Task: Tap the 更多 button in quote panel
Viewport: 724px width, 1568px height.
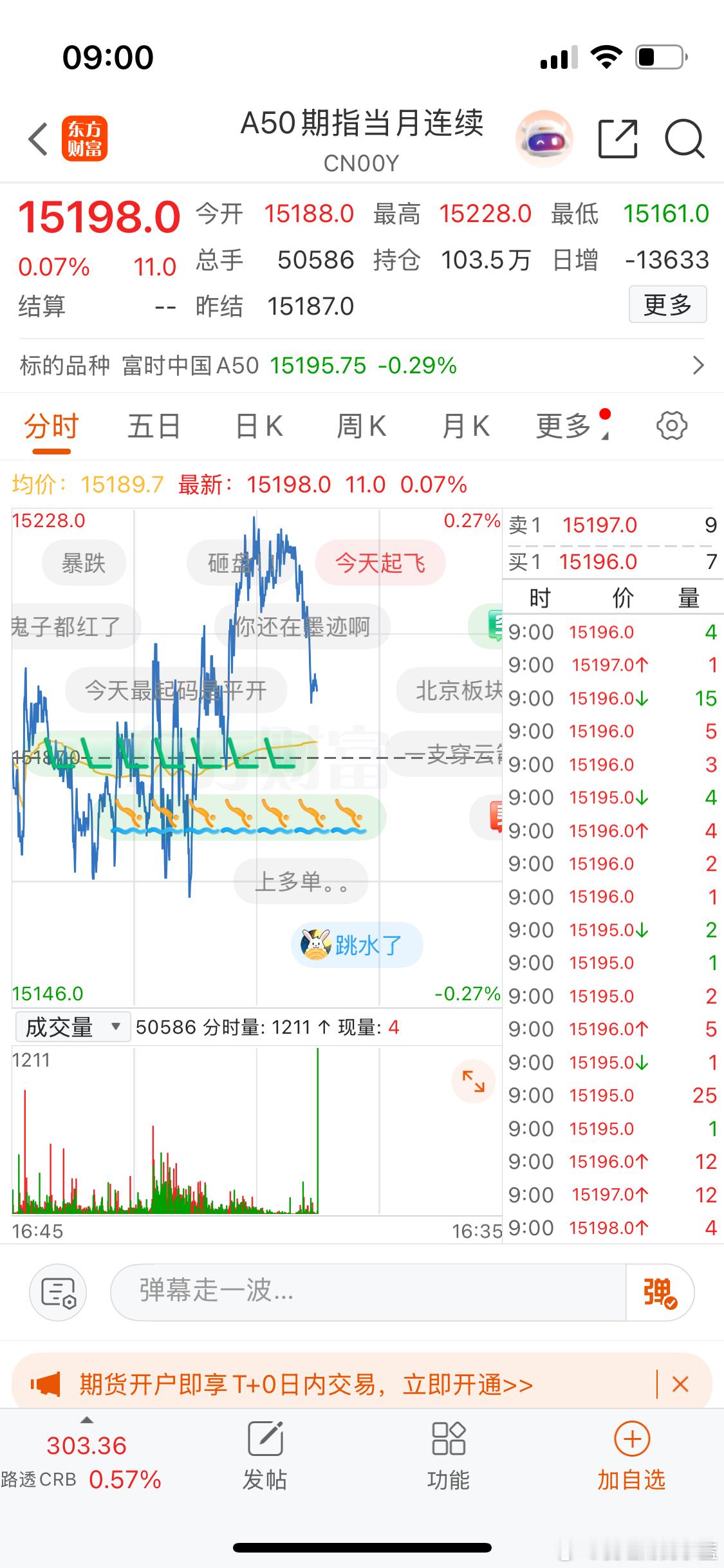Action: 667,305
